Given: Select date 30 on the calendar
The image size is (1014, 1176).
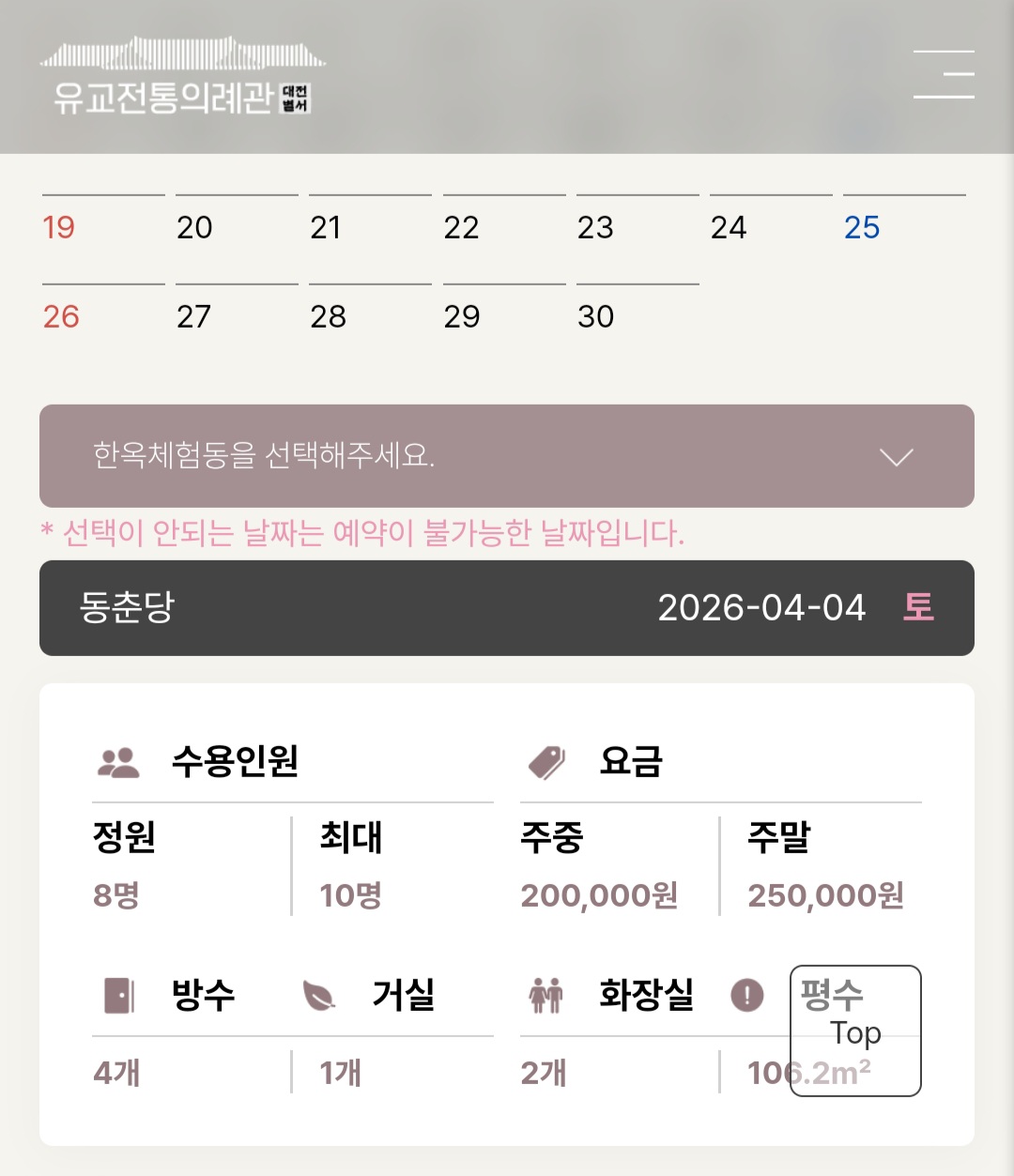Looking at the screenshot, I should [x=595, y=316].
